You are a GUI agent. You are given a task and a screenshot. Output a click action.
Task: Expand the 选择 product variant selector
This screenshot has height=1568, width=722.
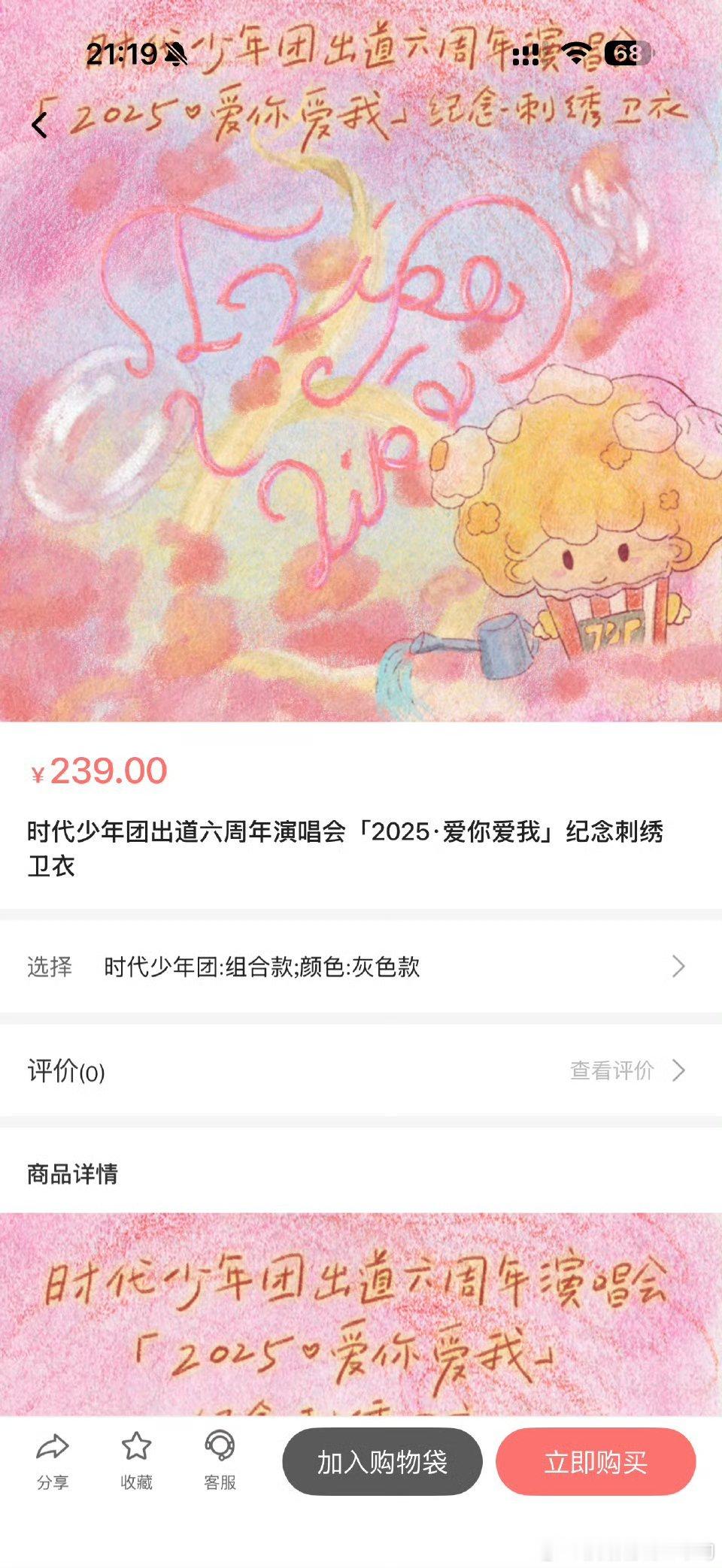[361, 966]
